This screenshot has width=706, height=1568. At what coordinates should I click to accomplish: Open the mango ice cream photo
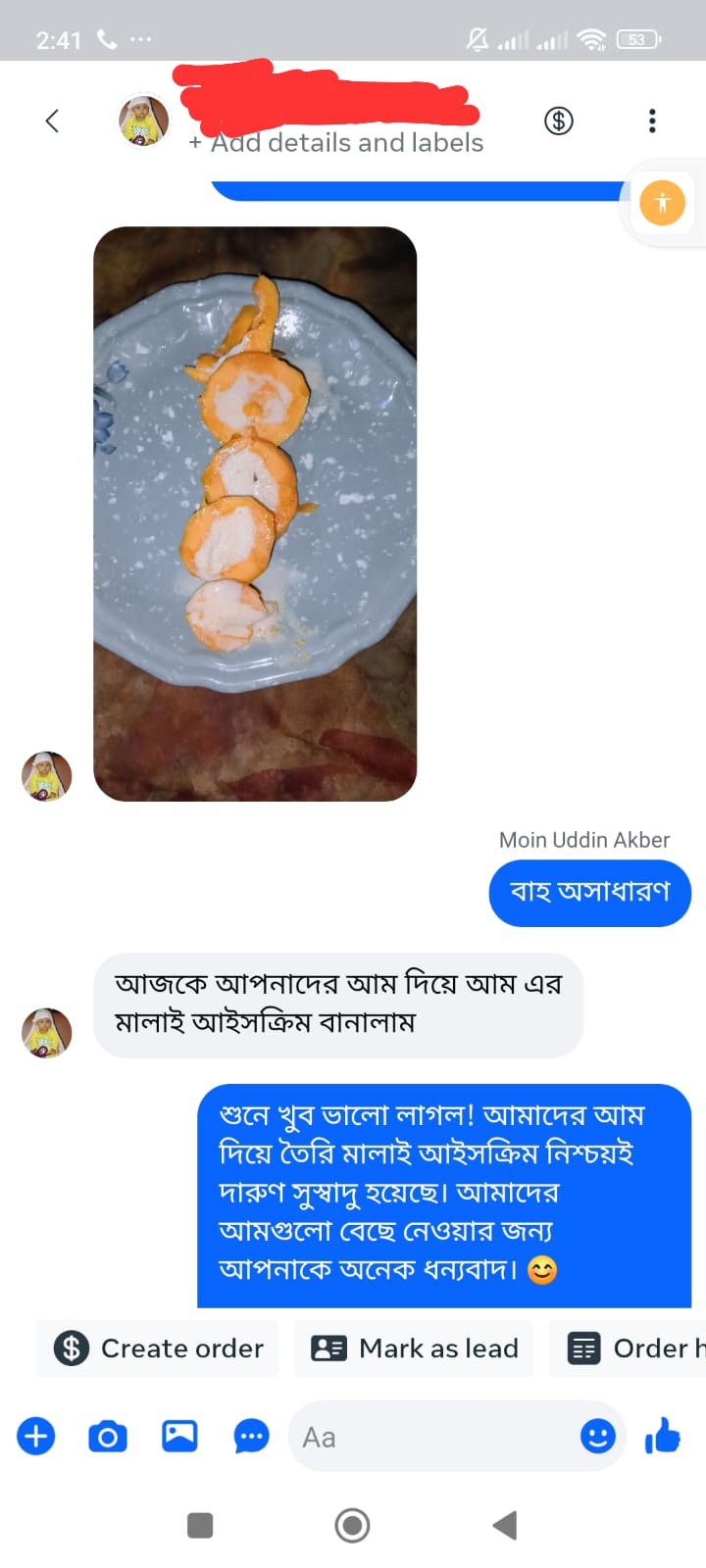[255, 514]
